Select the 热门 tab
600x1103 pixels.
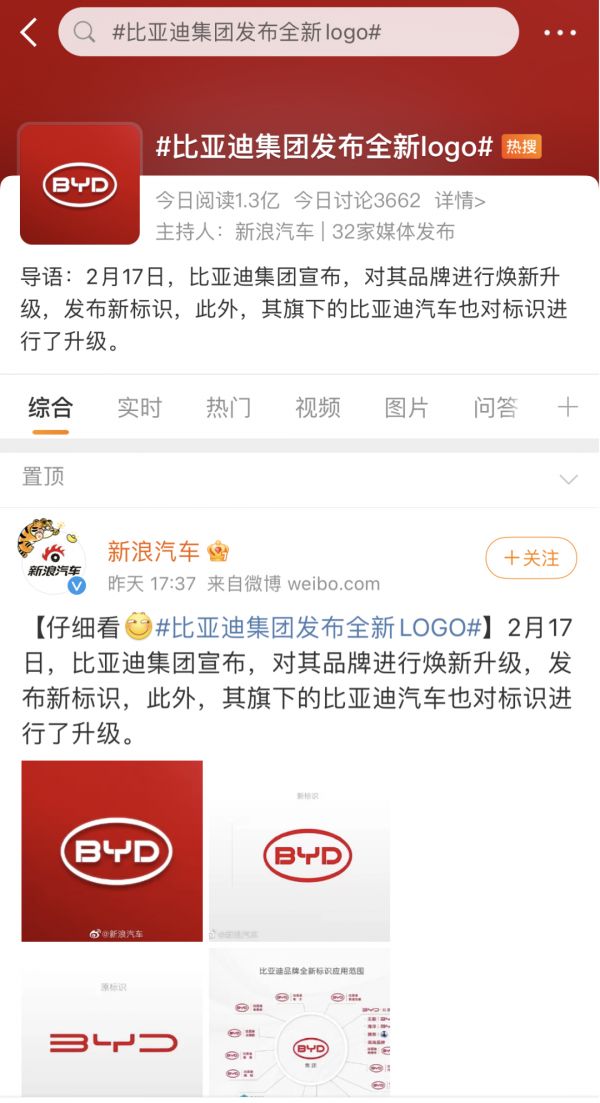228,407
